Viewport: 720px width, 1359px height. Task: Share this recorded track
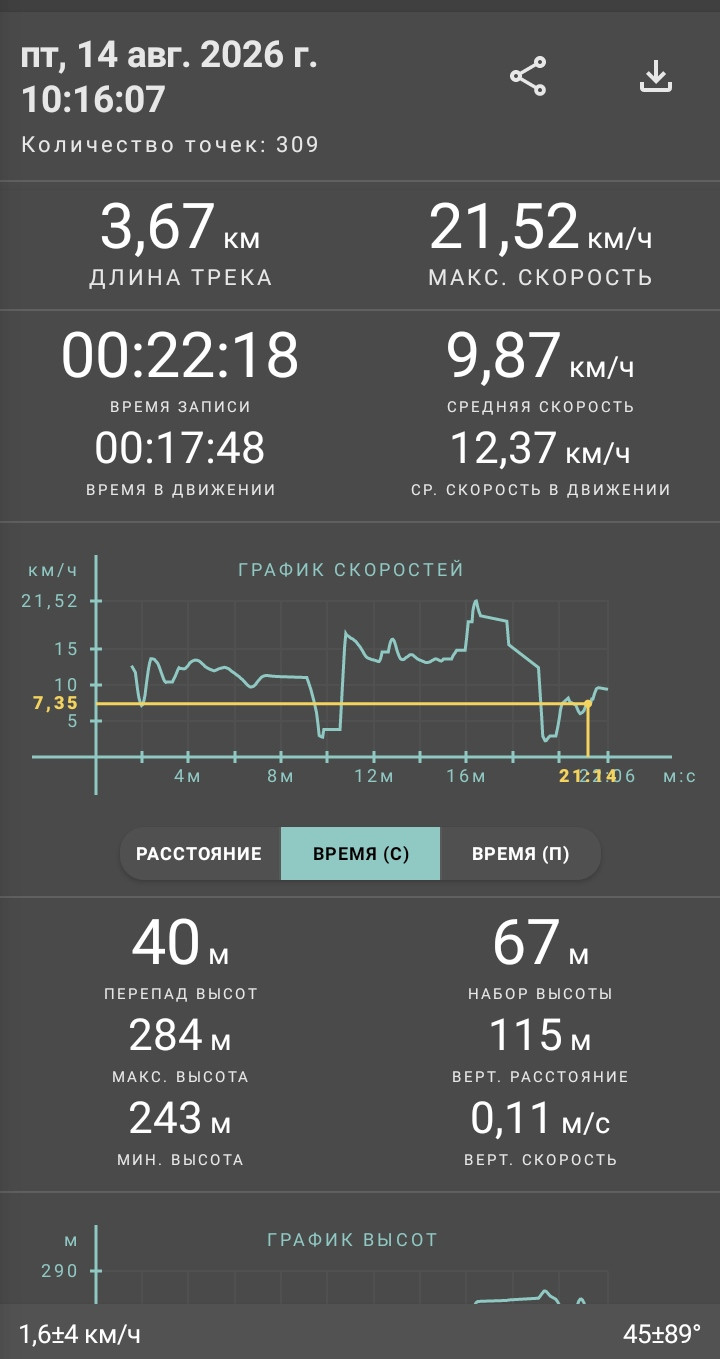[x=528, y=77]
